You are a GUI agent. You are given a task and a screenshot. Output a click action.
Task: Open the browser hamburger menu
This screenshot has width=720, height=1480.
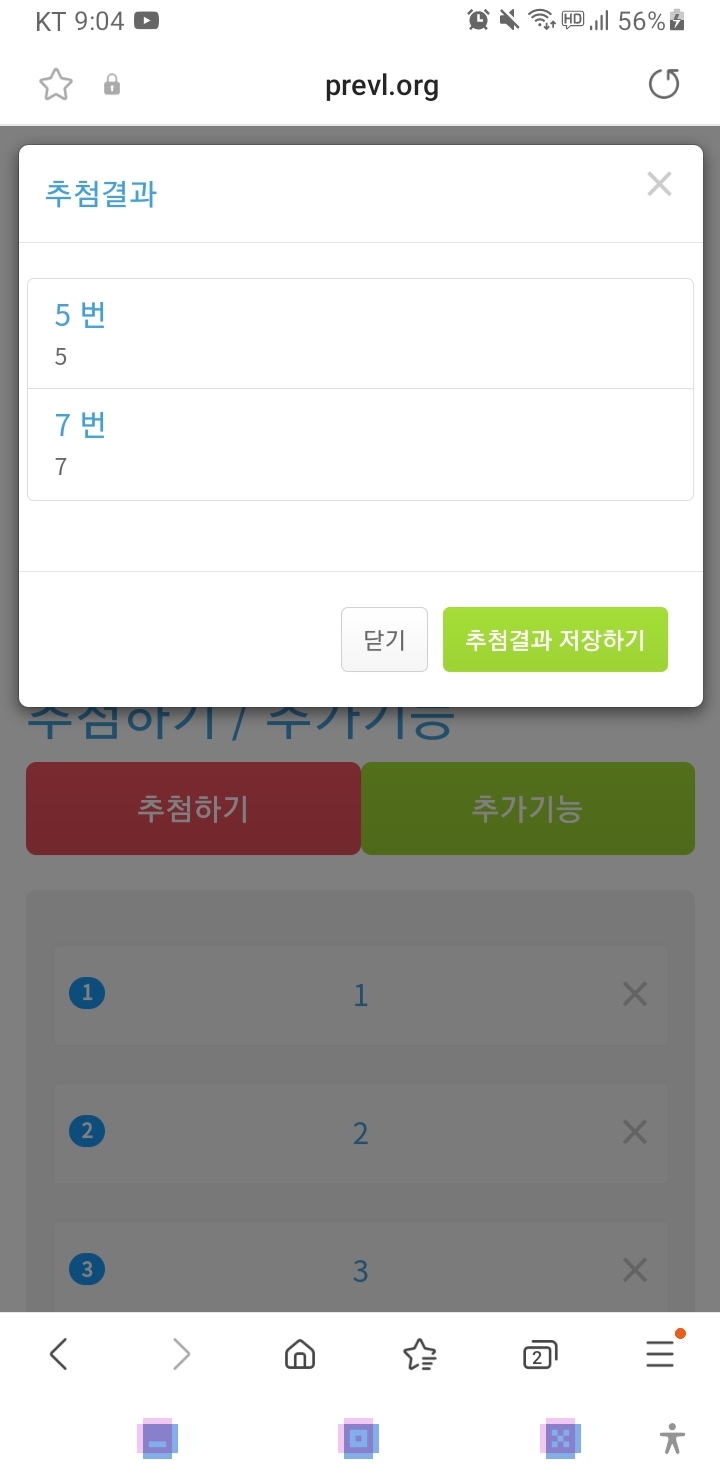click(x=660, y=1354)
